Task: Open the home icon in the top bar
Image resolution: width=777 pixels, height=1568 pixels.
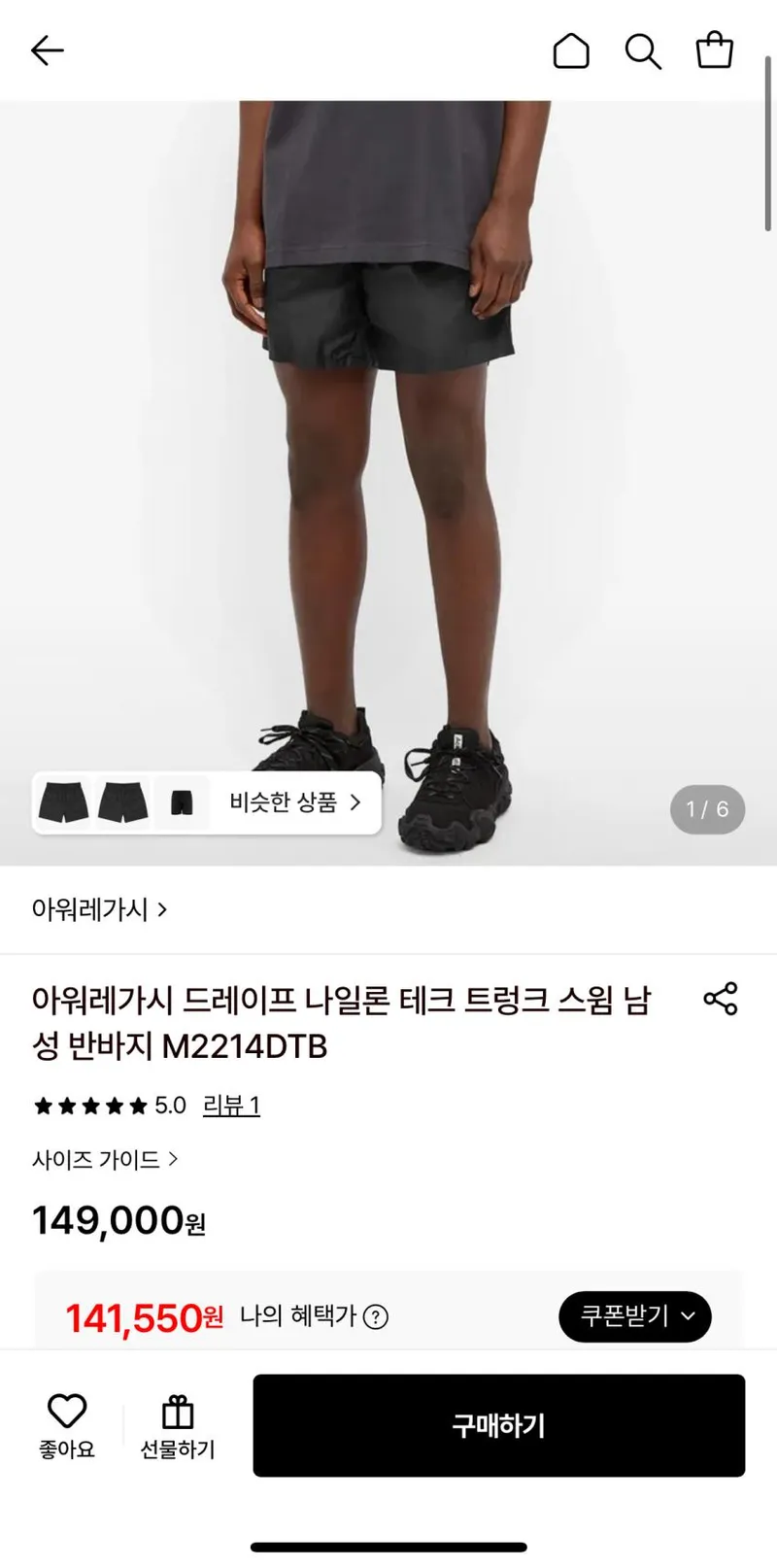Action: coord(571,51)
